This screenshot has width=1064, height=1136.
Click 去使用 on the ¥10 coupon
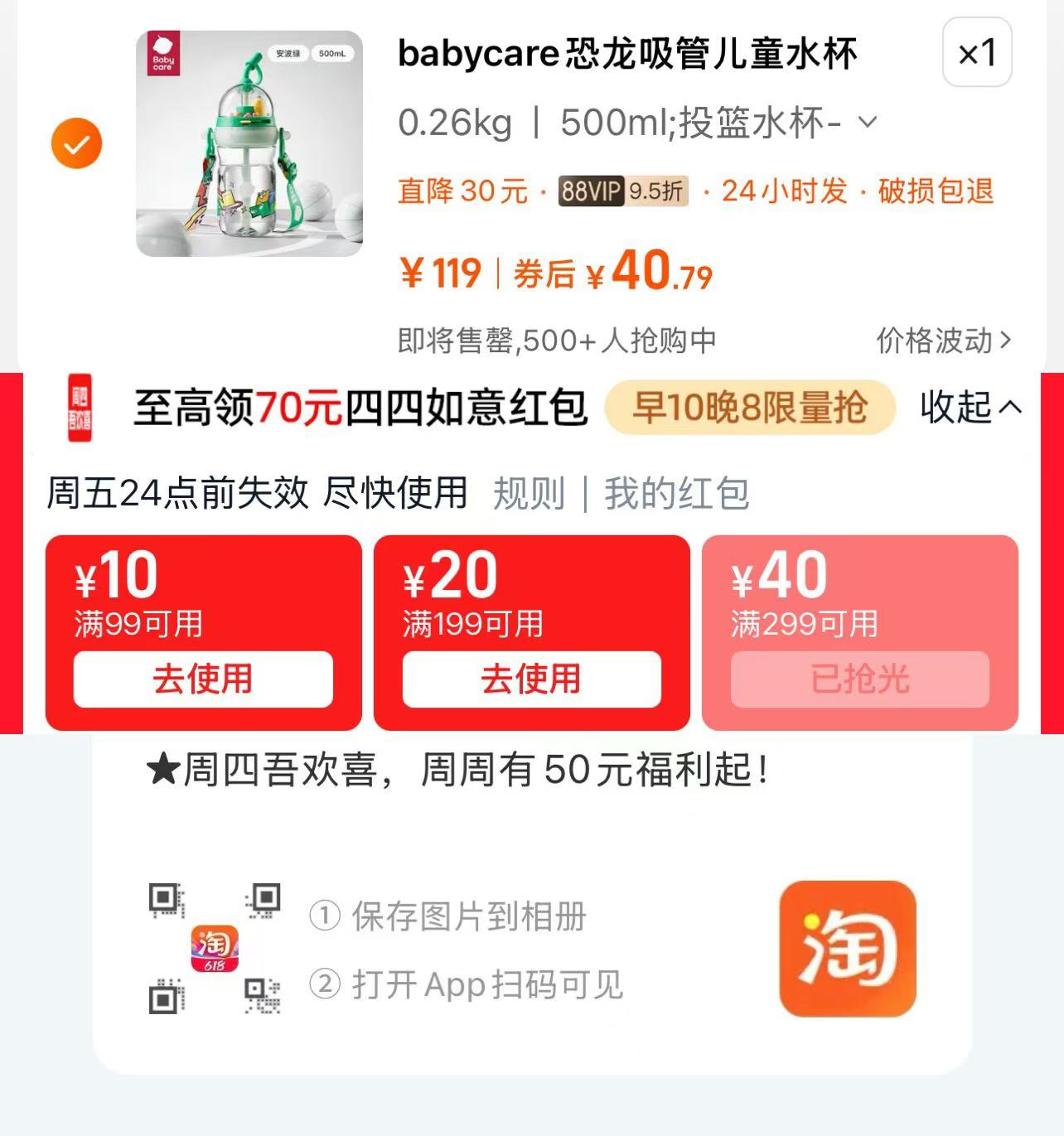point(203,680)
